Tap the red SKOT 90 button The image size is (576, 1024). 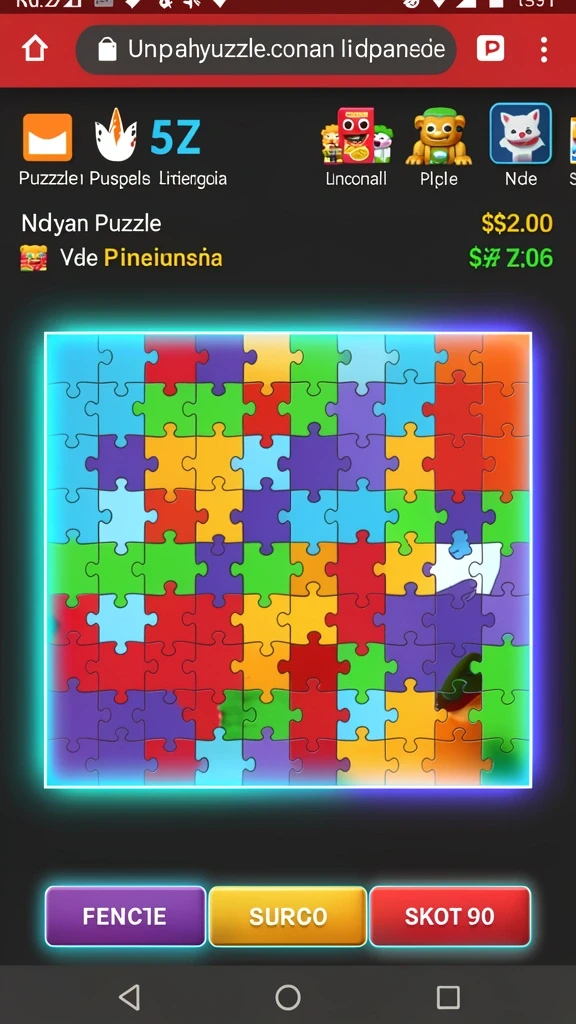tap(450, 916)
